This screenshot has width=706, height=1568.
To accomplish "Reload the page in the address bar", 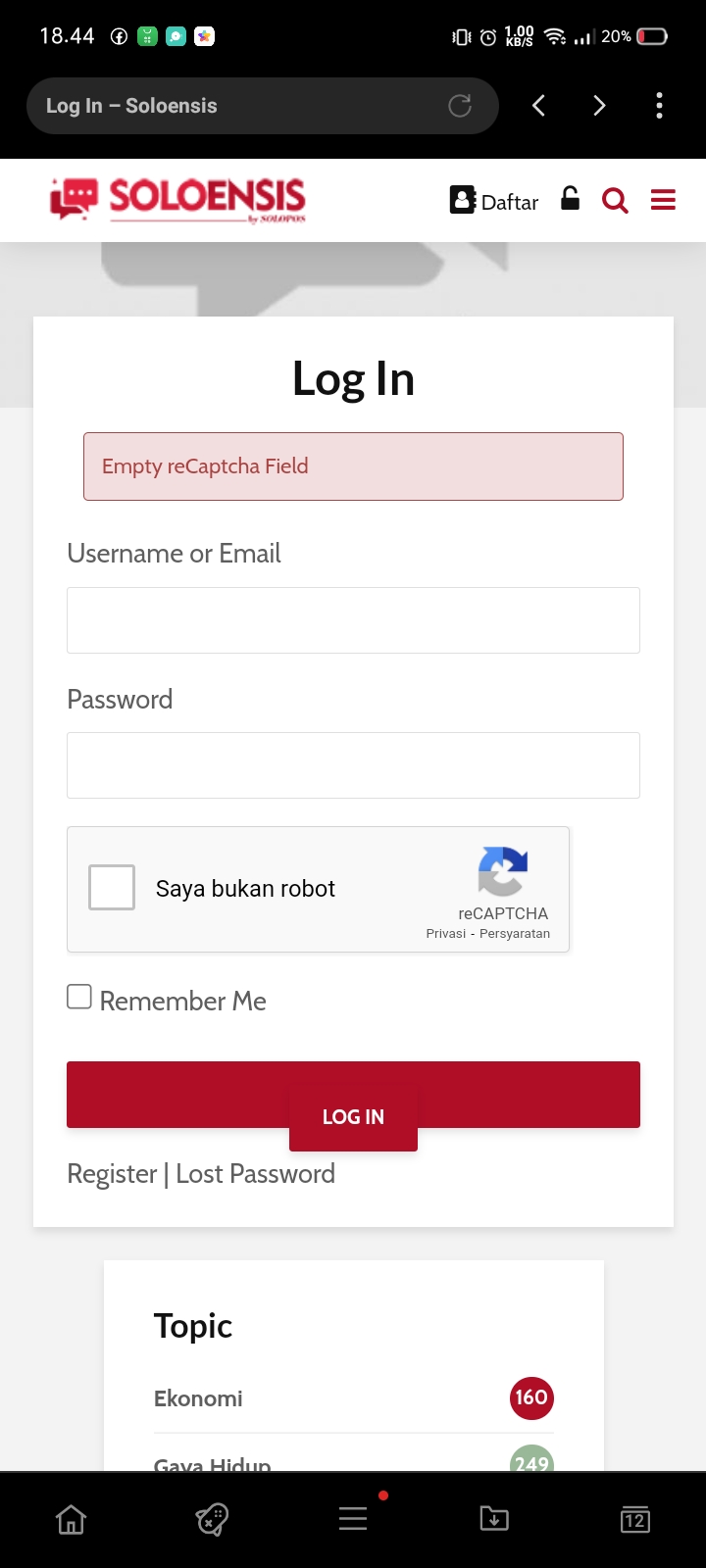I will click(460, 106).
